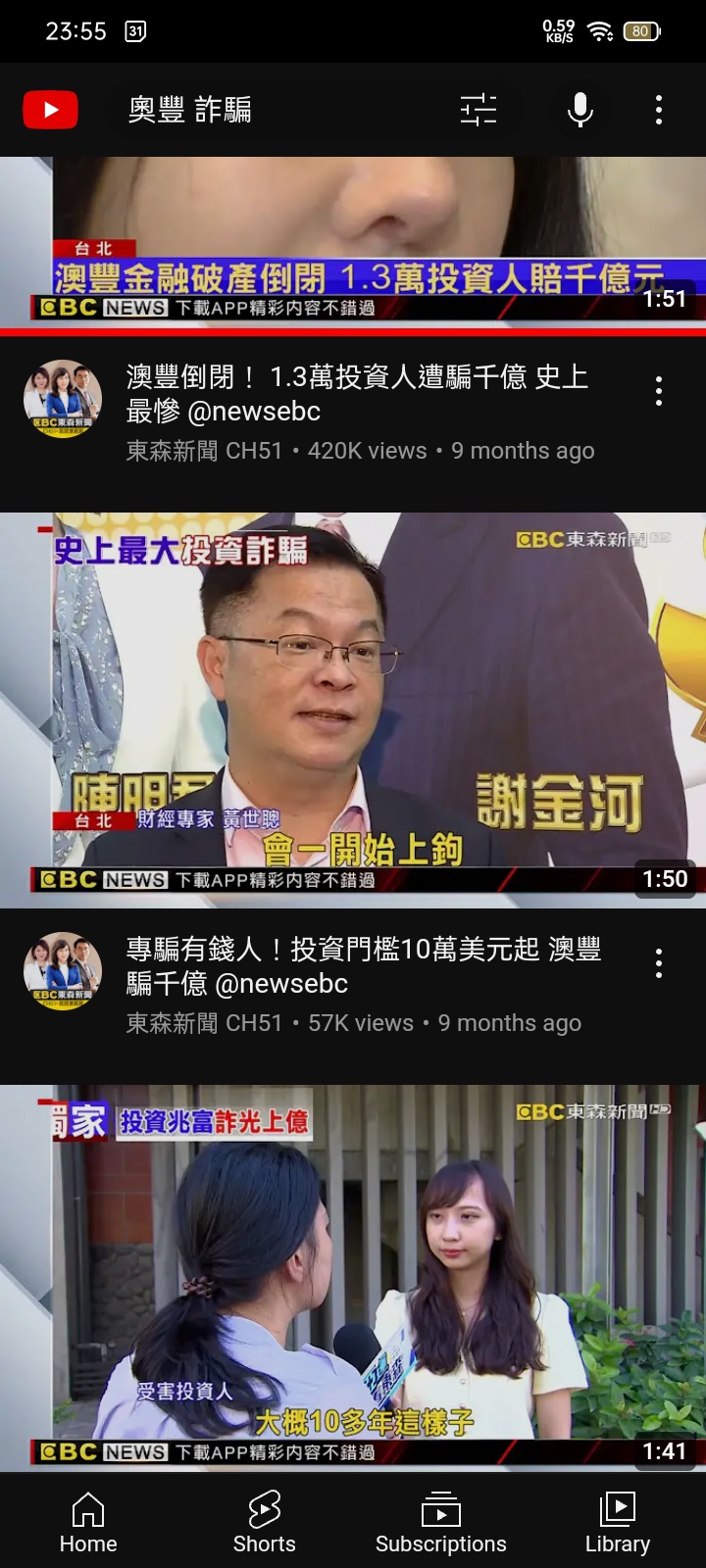Viewport: 706px width, 1568px height.
Task: Open more options for 專騙有錢人 video
Action: coord(659,963)
